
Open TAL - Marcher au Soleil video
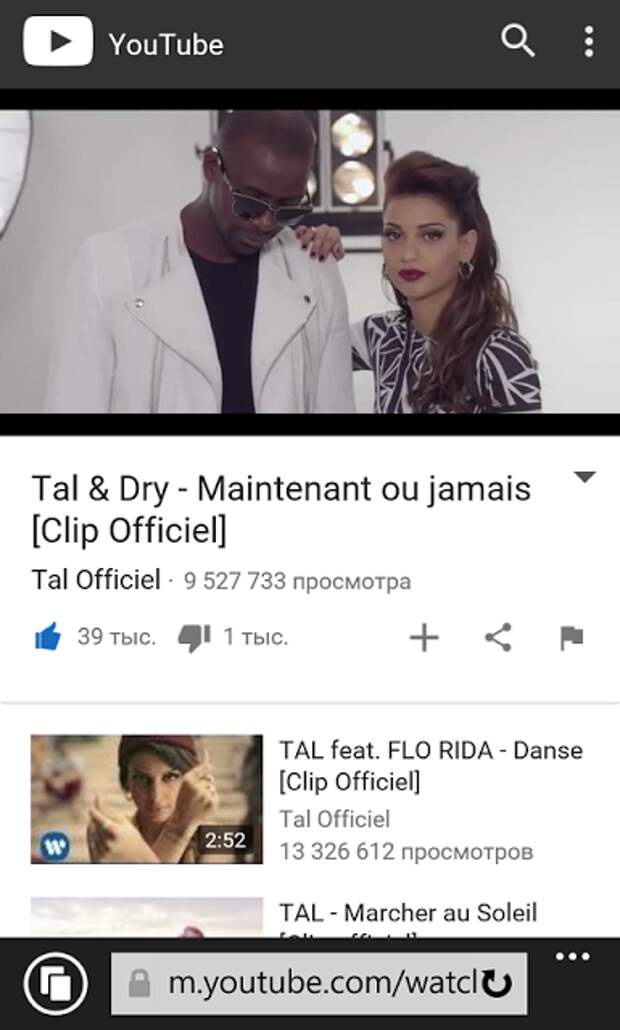[x=408, y=913]
